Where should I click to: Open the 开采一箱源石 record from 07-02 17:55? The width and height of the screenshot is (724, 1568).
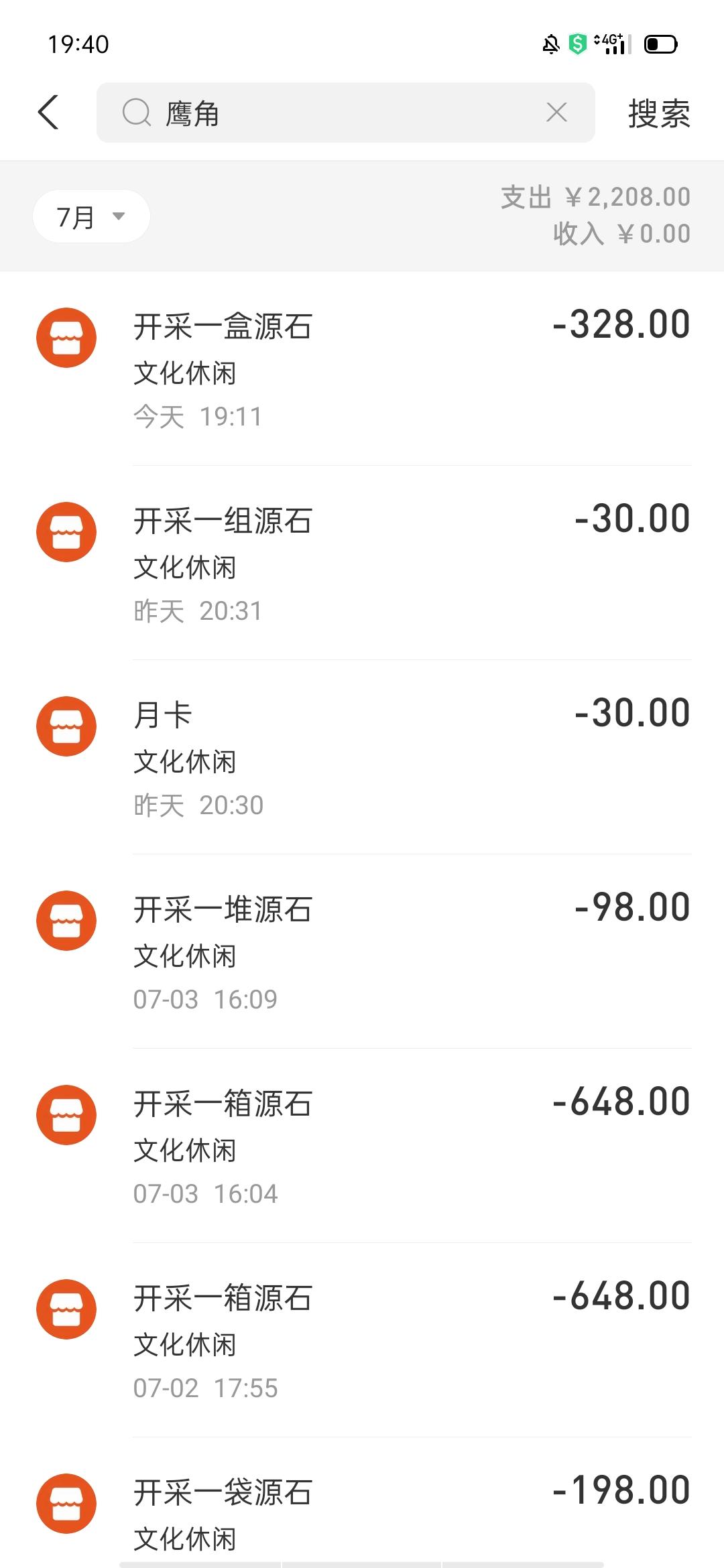pyautogui.click(x=362, y=1340)
